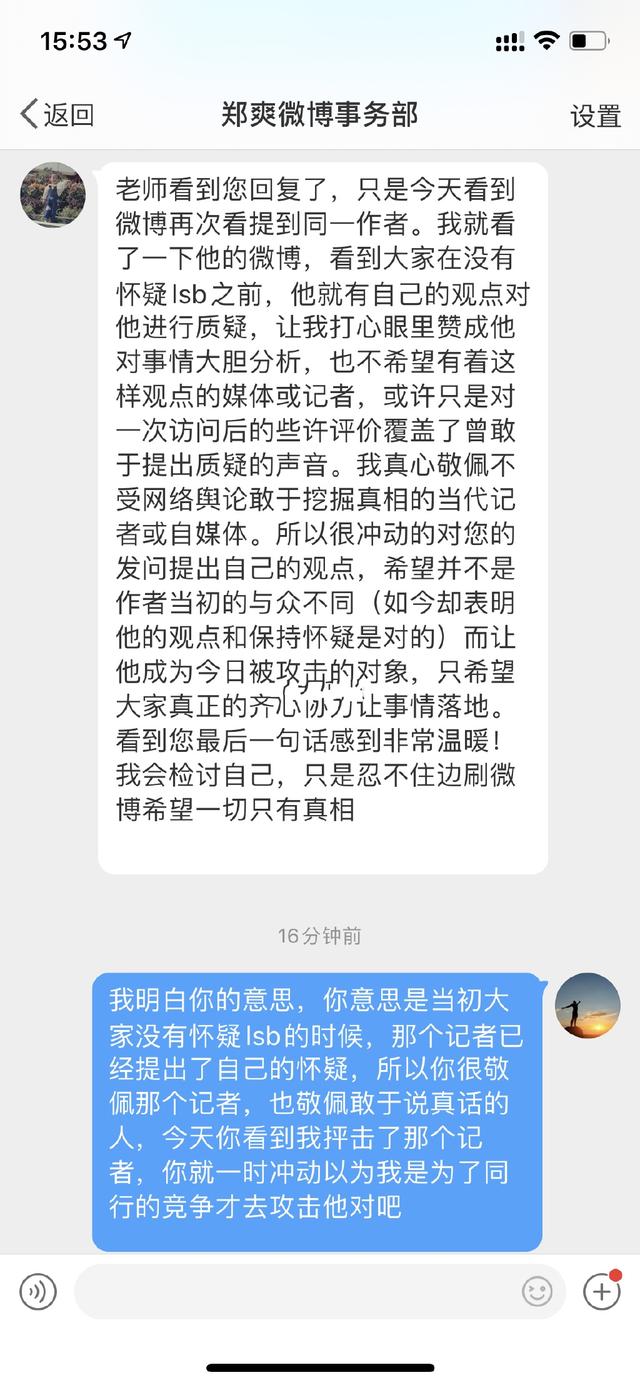Viewport: 640px width, 1385px height.
Task: Tap the voice input icon
Action: (x=38, y=1292)
